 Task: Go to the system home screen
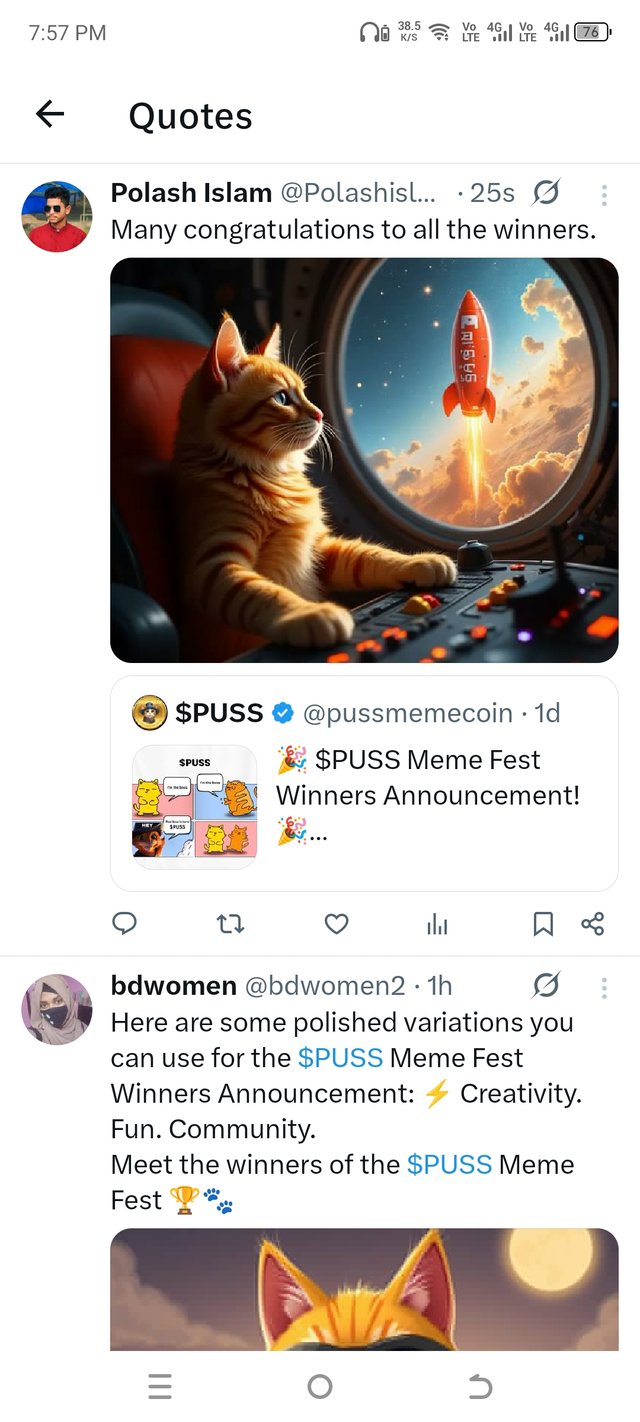pos(320,1386)
